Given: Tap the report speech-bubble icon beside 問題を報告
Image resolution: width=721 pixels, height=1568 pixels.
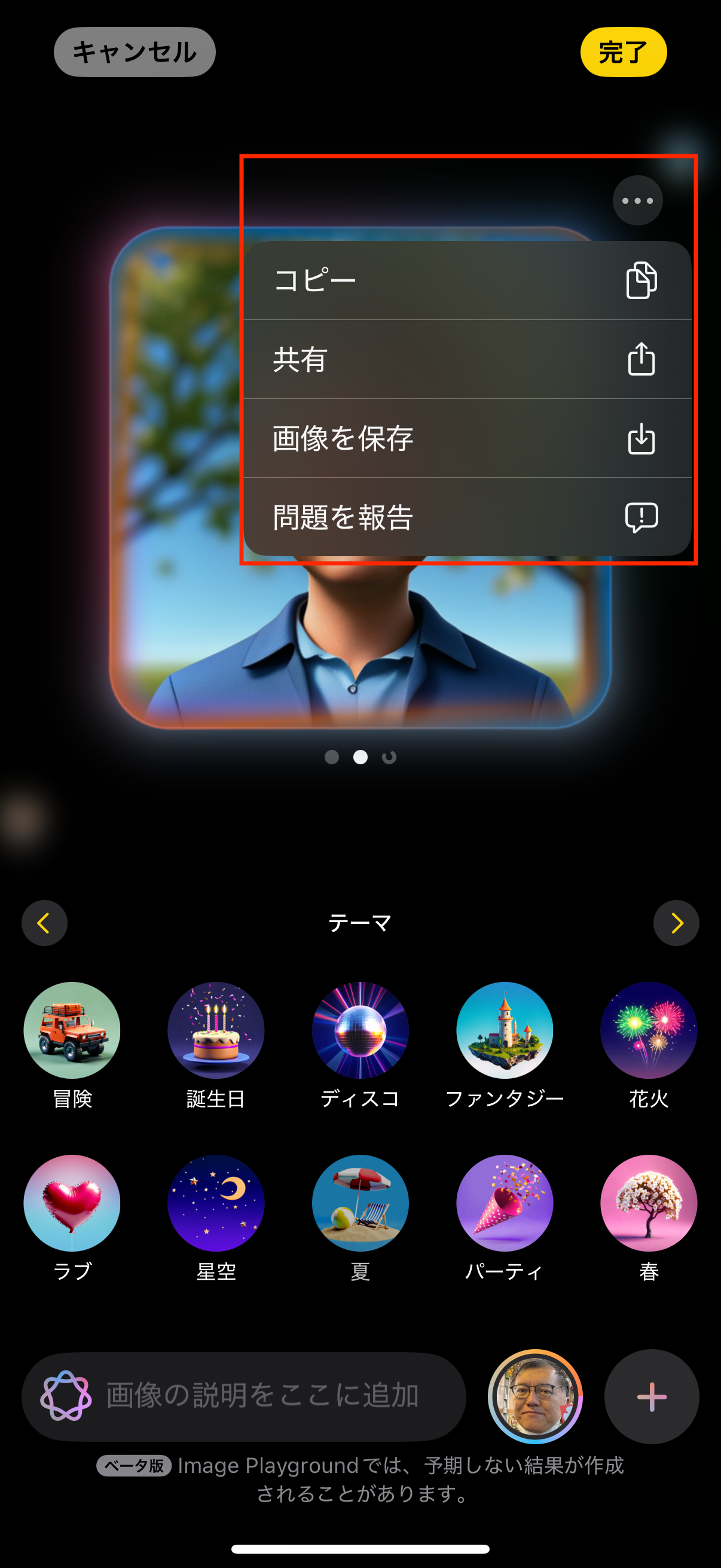Looking at the screenshot, I should pyautogui.click(x=641, y=518).
